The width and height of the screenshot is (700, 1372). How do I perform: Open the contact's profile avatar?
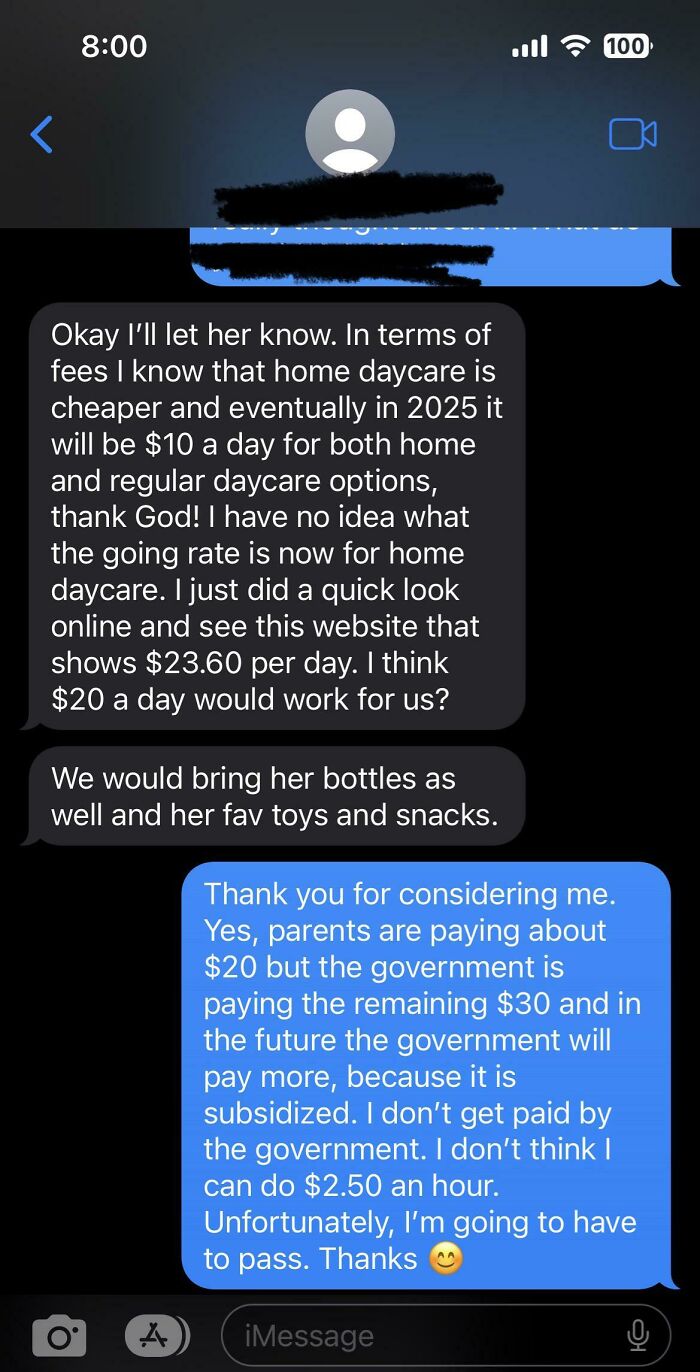pos(349,134)
